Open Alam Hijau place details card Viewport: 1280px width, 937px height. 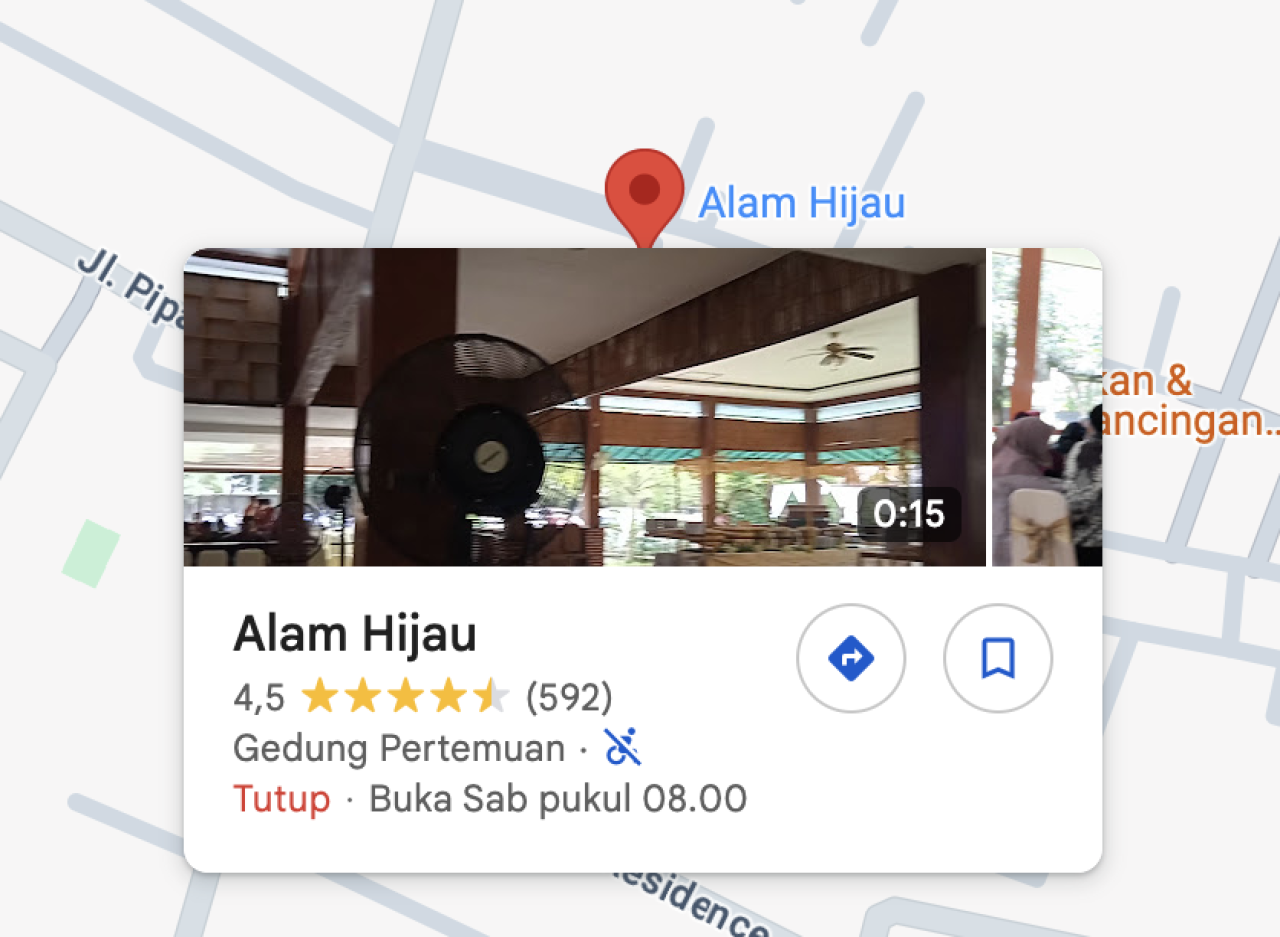[355, 635]
